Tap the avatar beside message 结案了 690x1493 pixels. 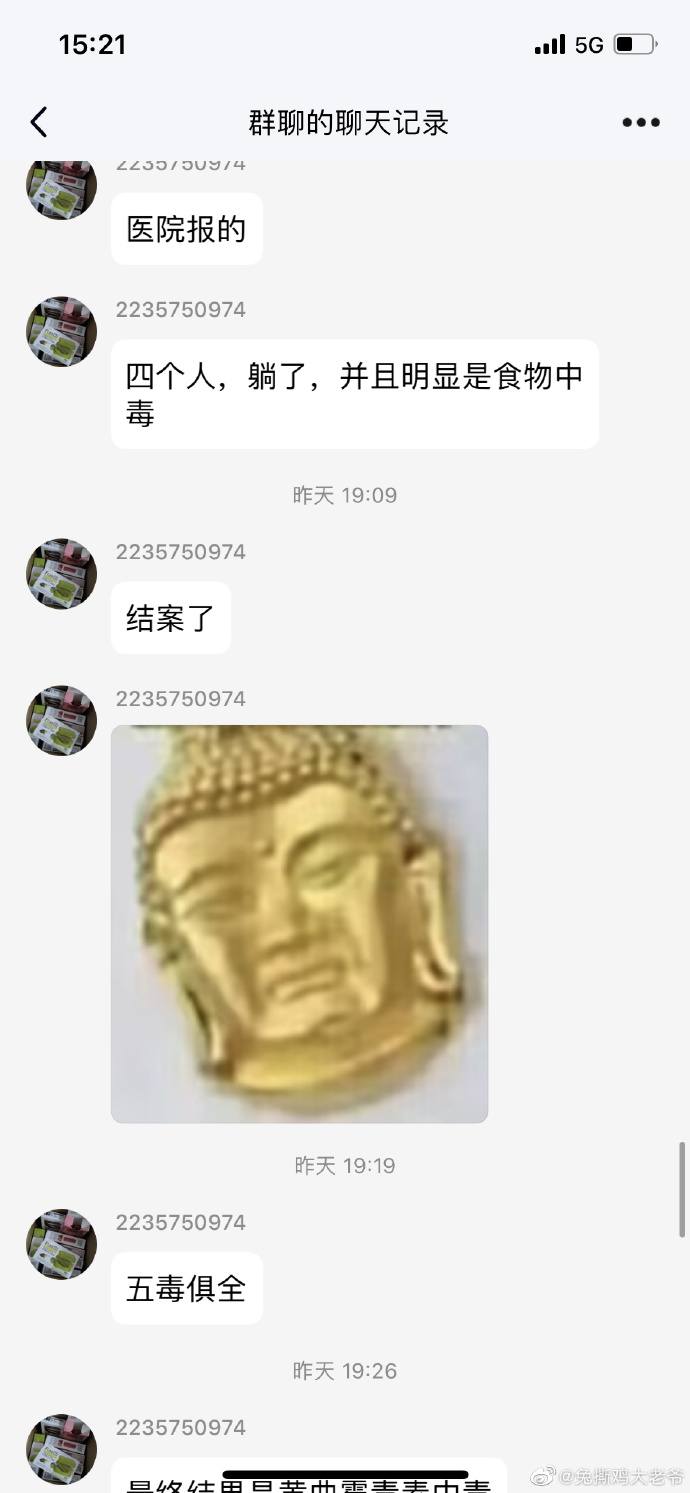61,574
